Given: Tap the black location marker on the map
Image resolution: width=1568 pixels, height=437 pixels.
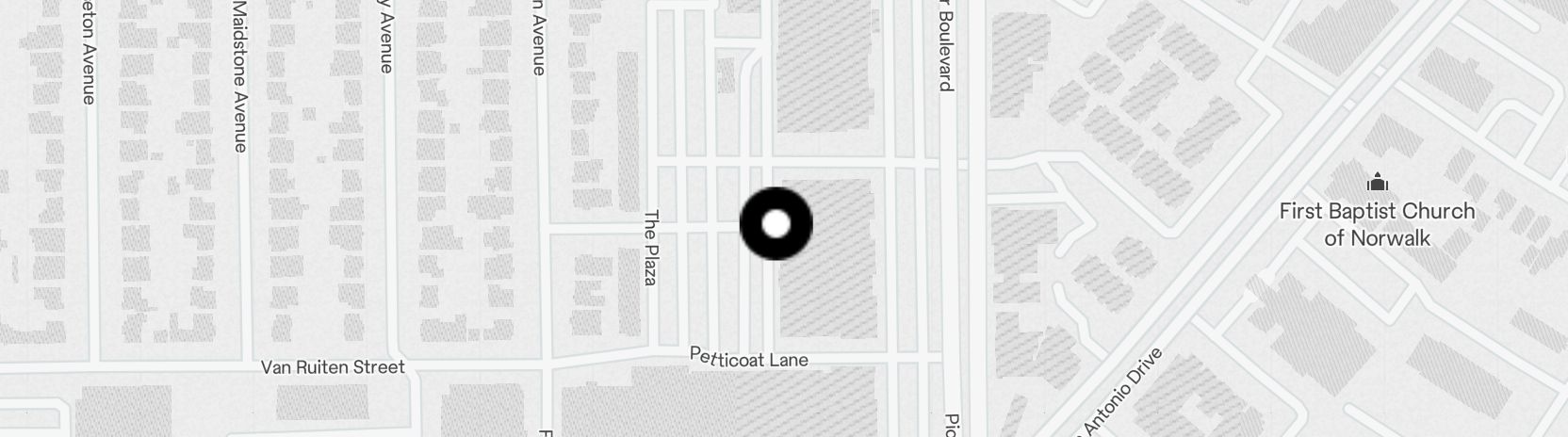Looking at the screenshot, I should pyautogui.click(x=776, y=224).
